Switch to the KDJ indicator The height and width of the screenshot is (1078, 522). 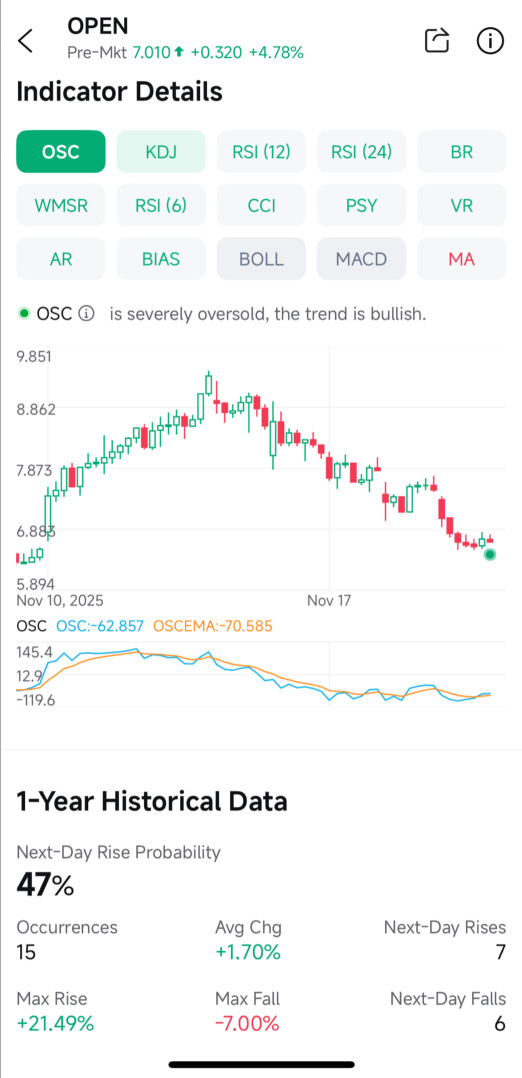coord(161,151)
